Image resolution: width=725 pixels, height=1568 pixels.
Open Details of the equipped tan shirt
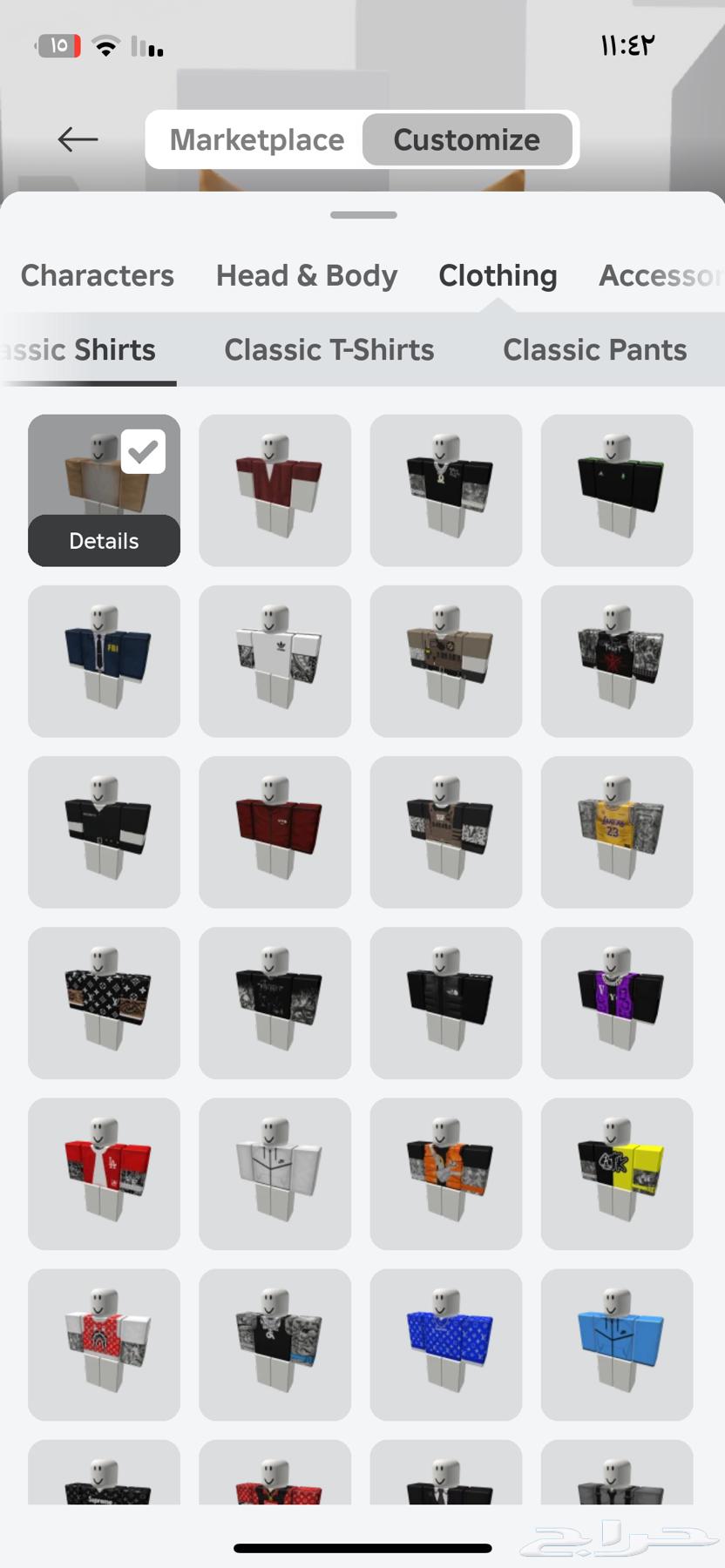tap(104, 541)
